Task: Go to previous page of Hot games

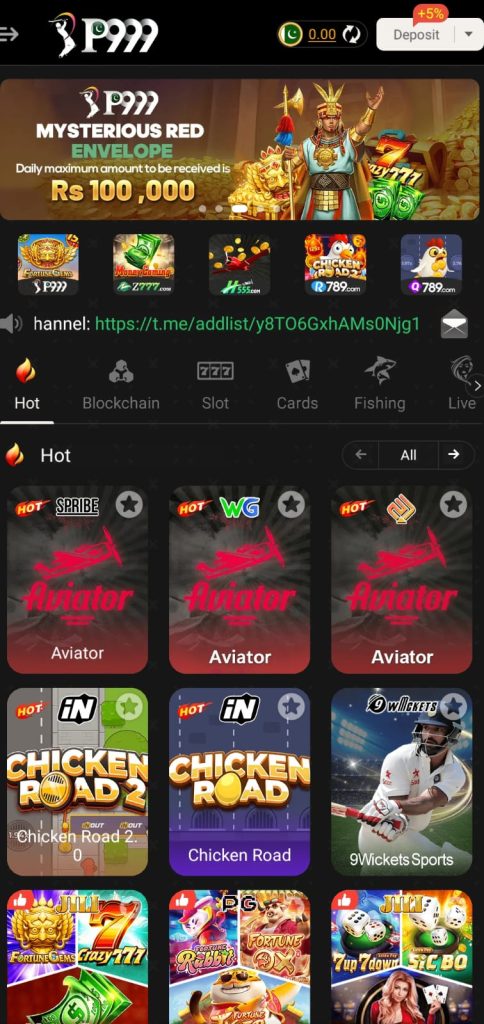Action: pos(361,455)
